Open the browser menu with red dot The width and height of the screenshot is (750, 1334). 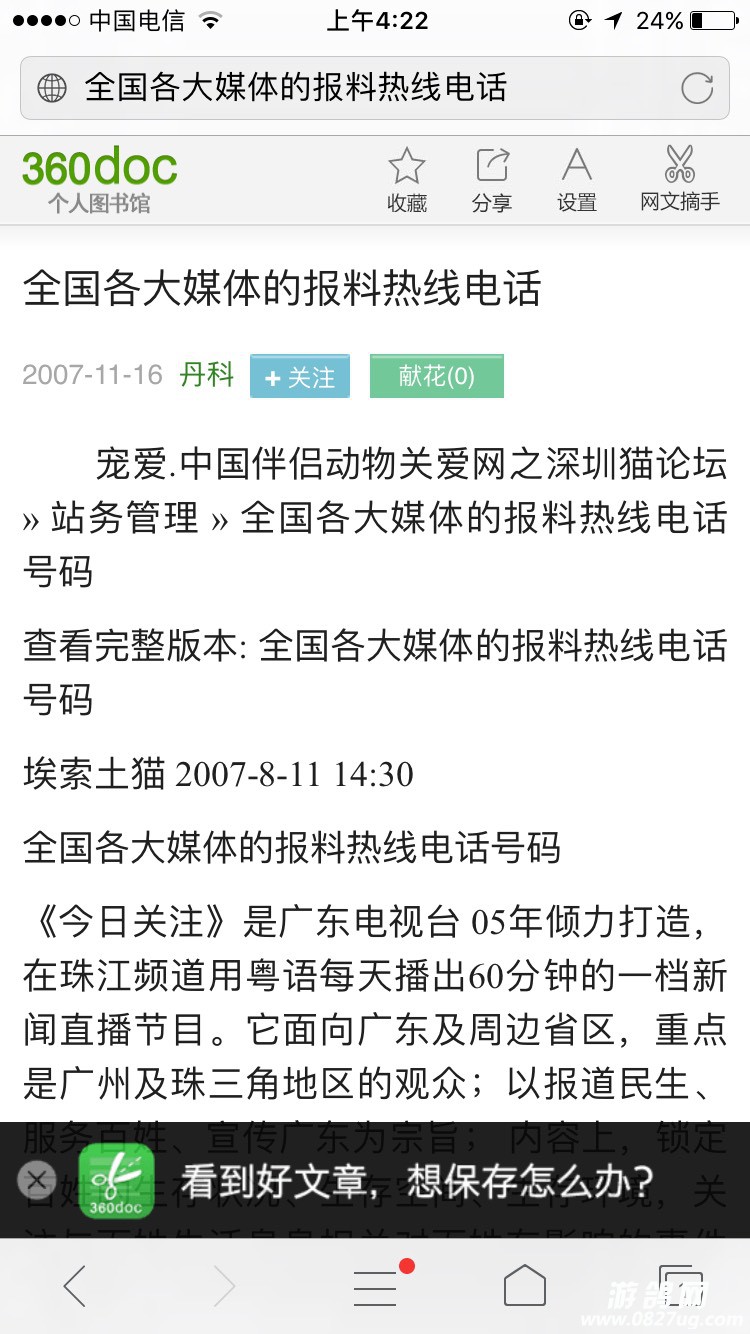[x=377, y=1286]
